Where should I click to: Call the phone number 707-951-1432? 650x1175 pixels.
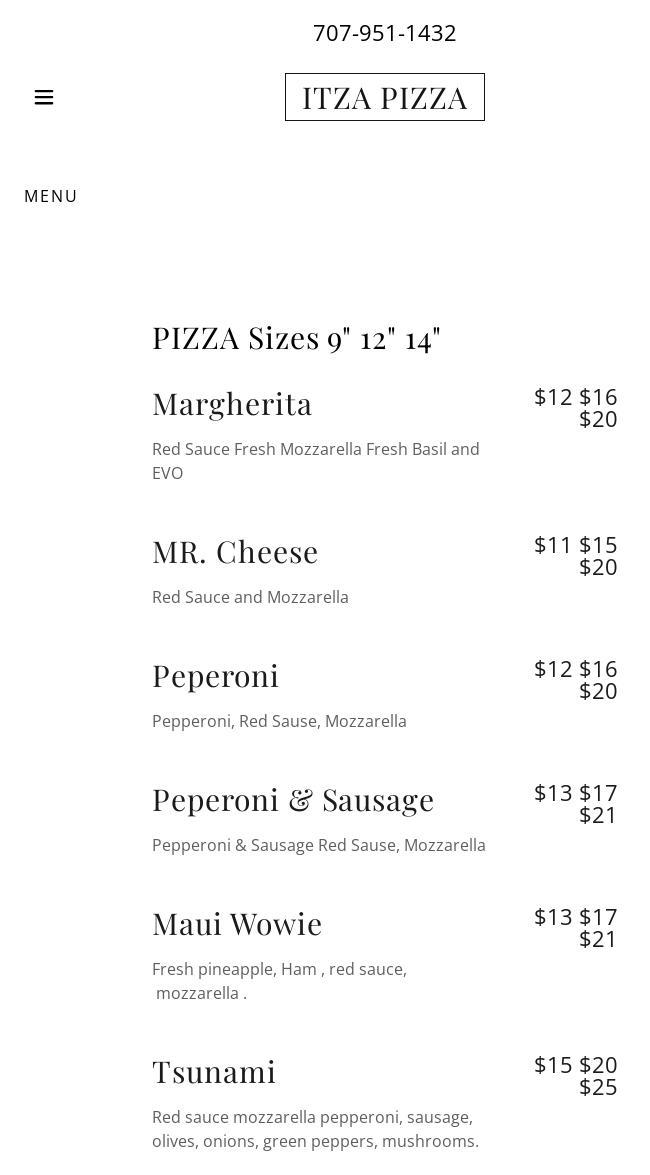coord(384,33)
